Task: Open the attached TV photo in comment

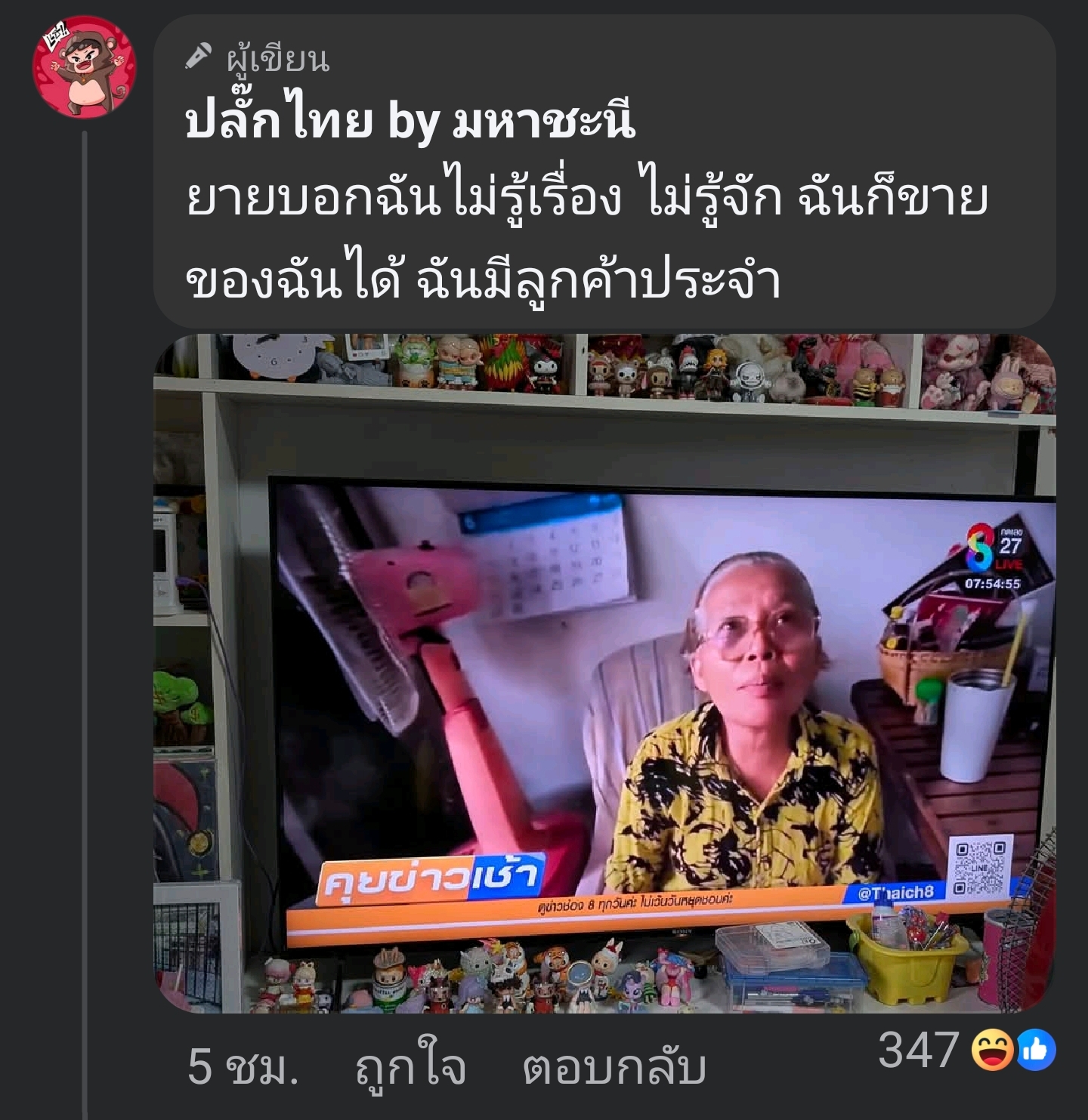Action: (x=604, y=674)
